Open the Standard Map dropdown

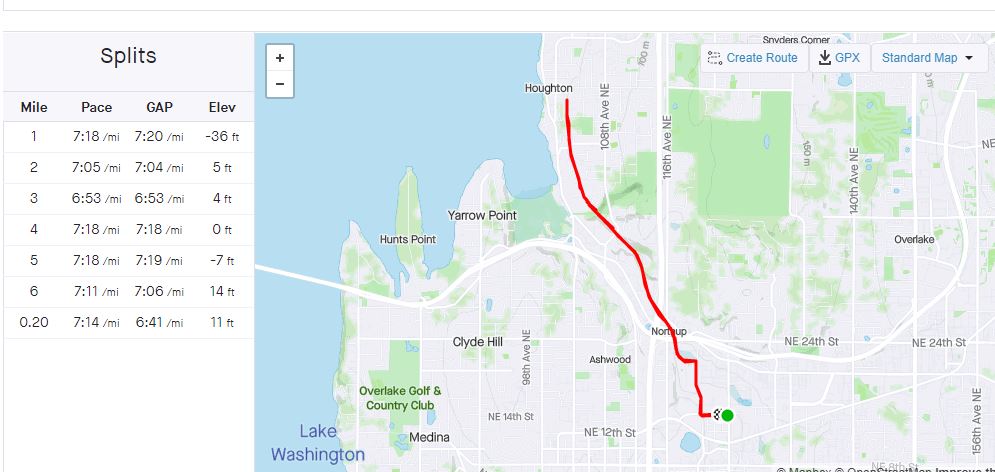click(926, 58)
